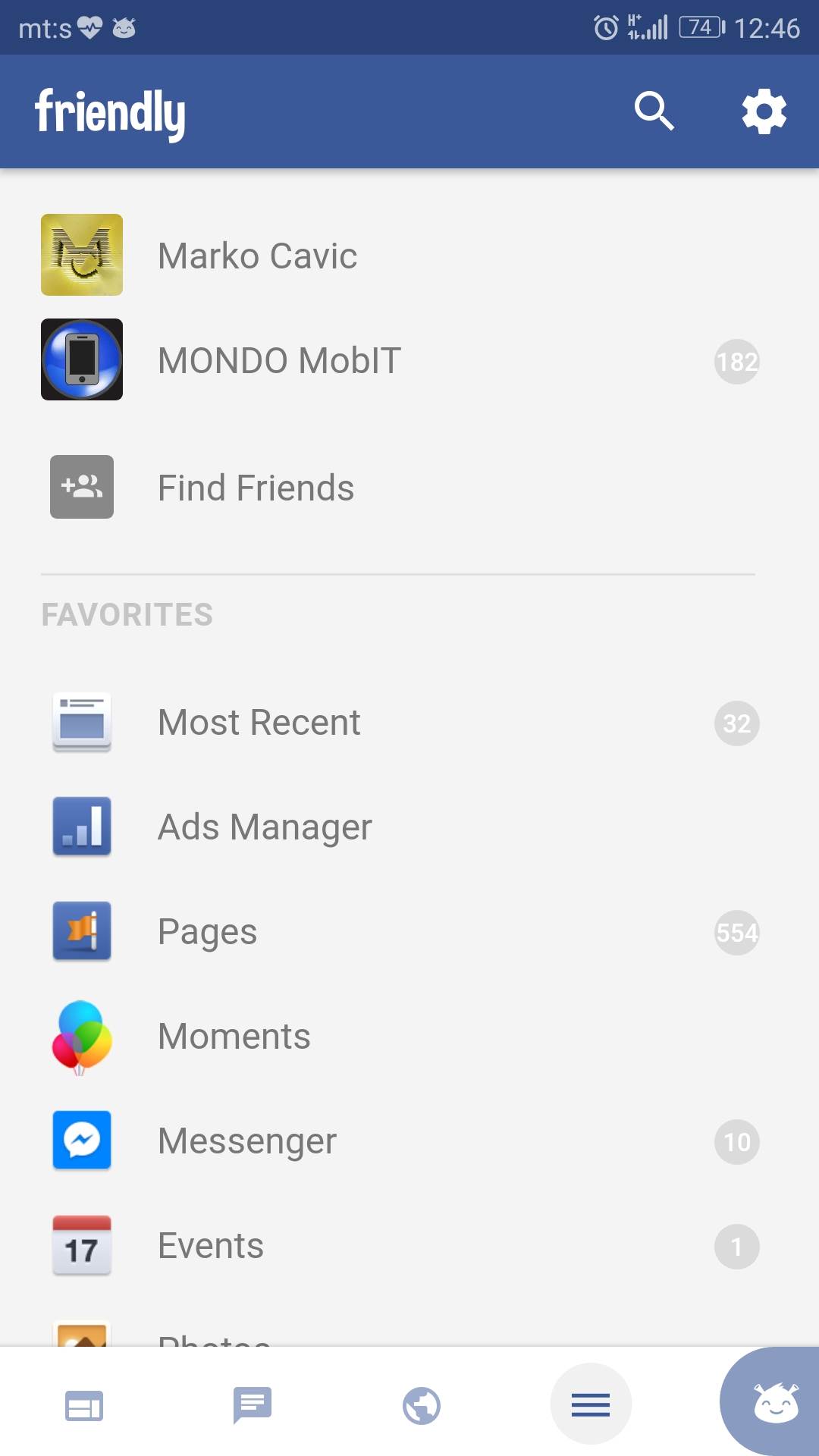Open Moments
The image size is (819, 1456).
(234, 1036)
